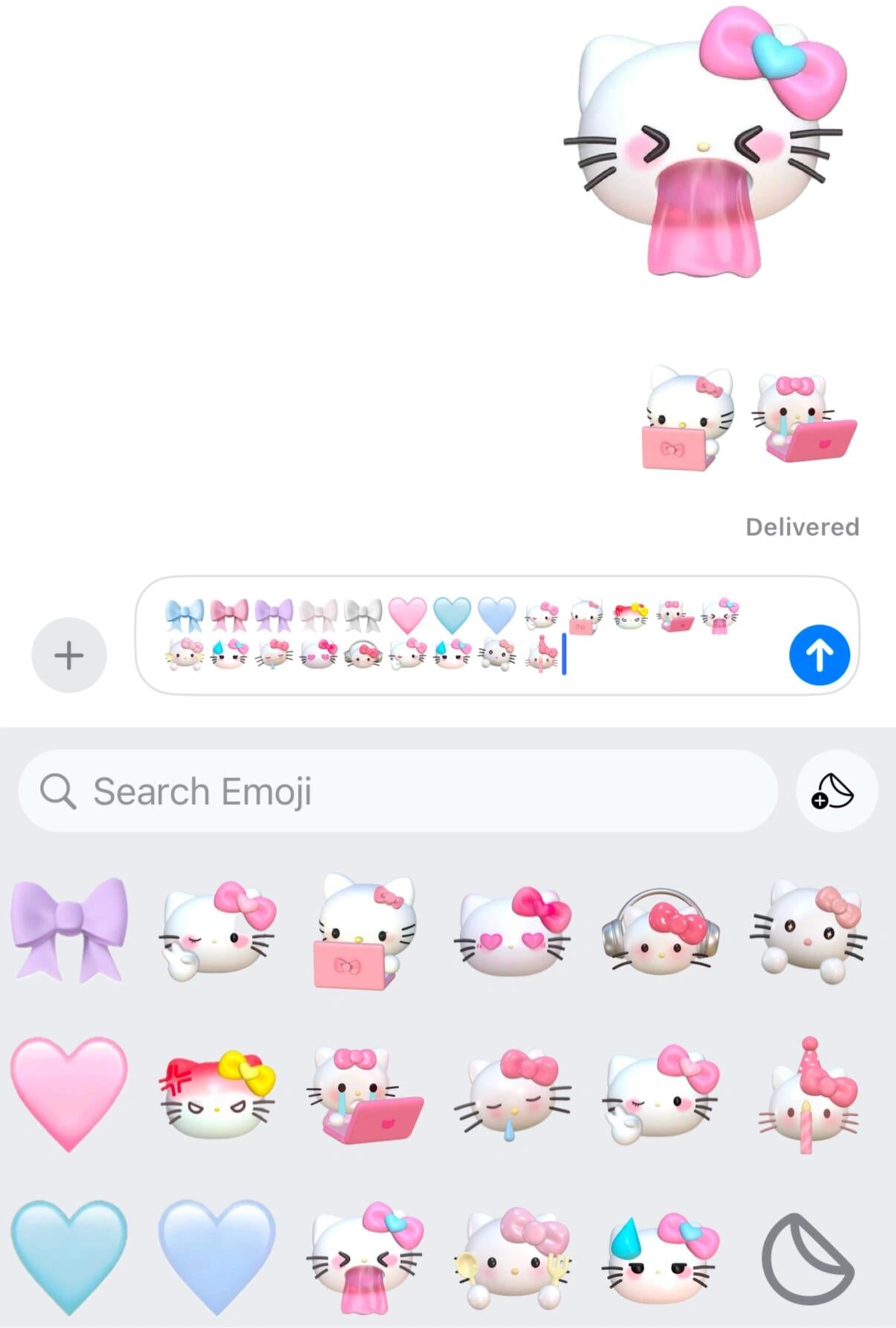Add the headphones kitty sticker
This screenshot has width=896, height=1328.
coord(660,930)
